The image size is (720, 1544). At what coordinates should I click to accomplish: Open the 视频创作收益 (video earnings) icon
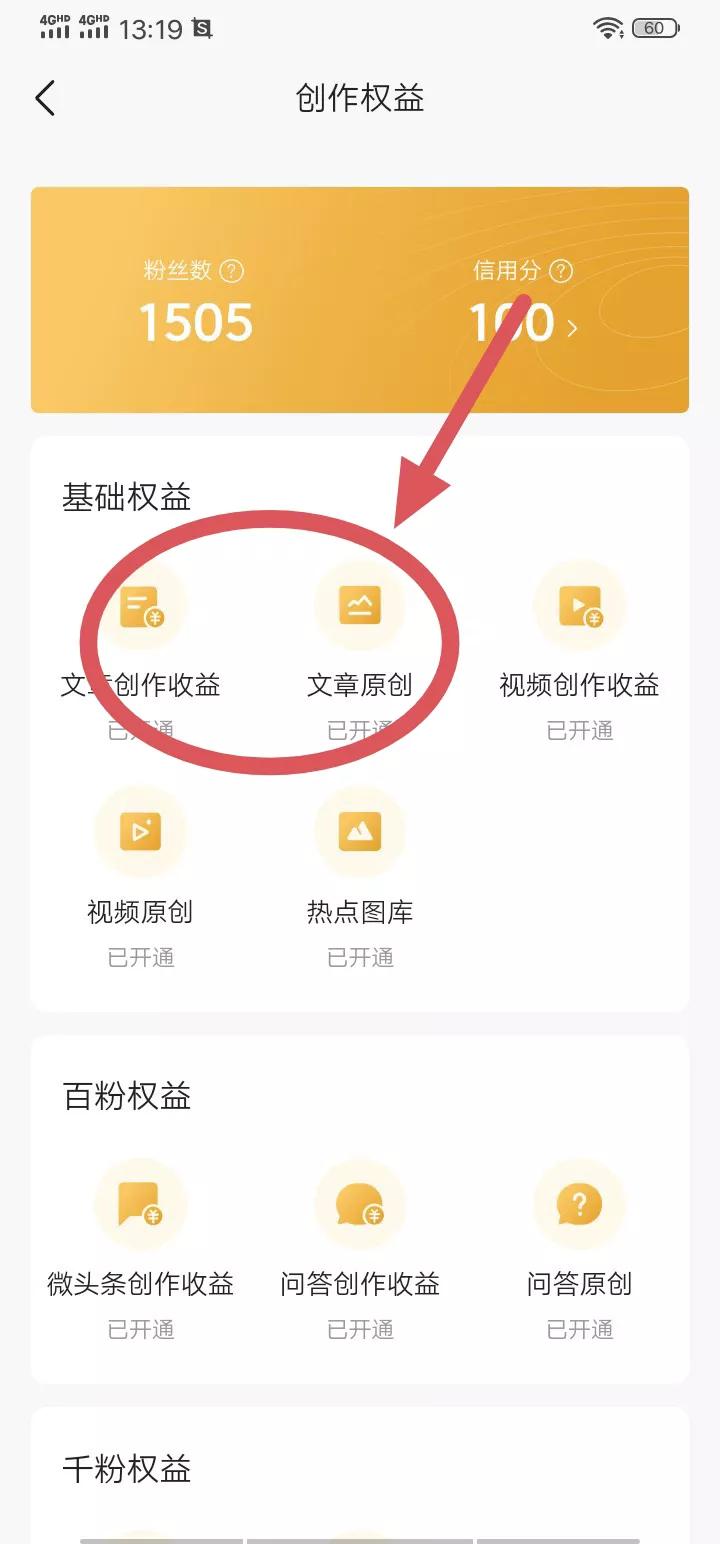click(580, 605)
